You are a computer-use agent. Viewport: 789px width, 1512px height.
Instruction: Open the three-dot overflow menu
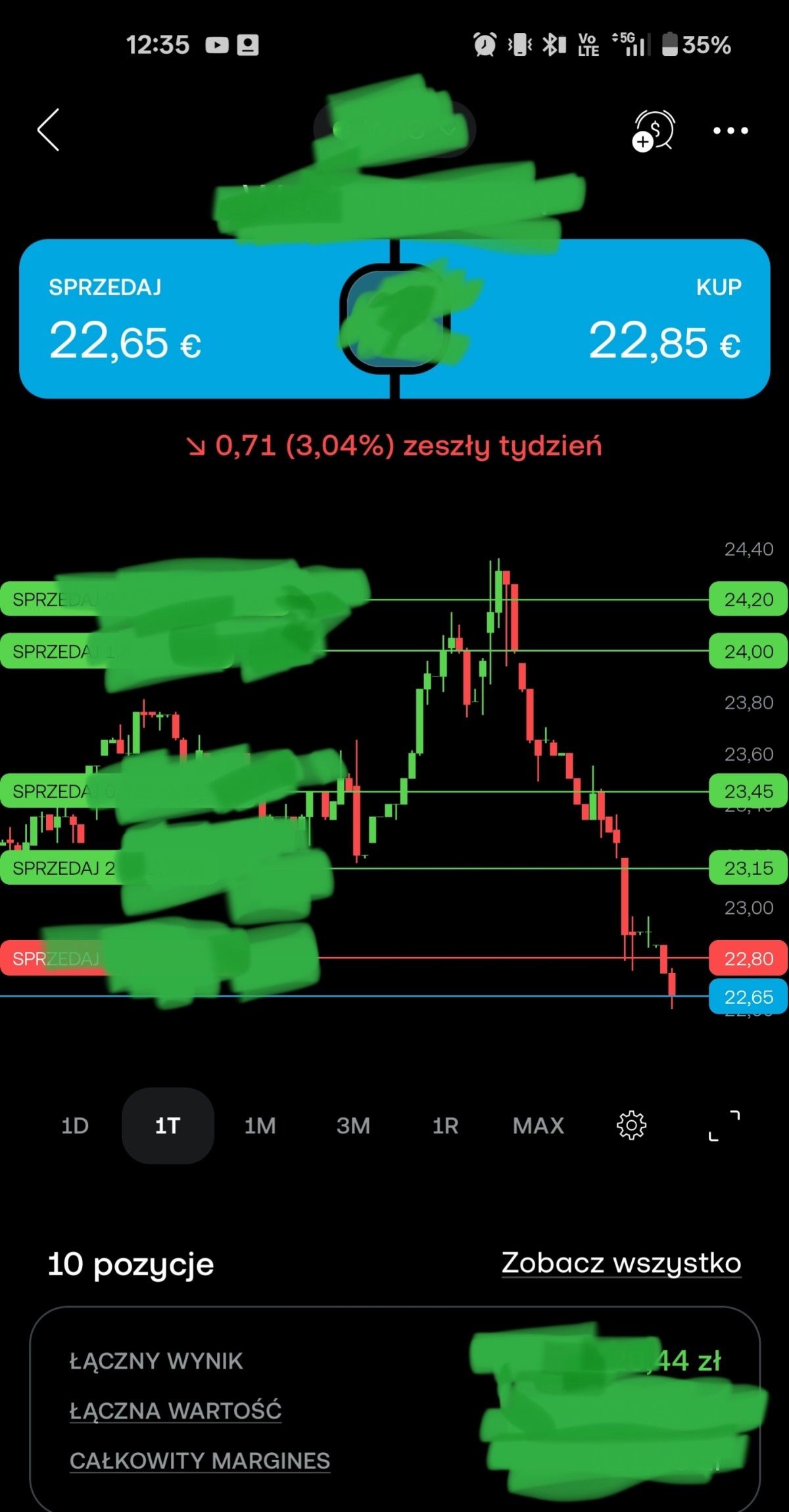730,131
